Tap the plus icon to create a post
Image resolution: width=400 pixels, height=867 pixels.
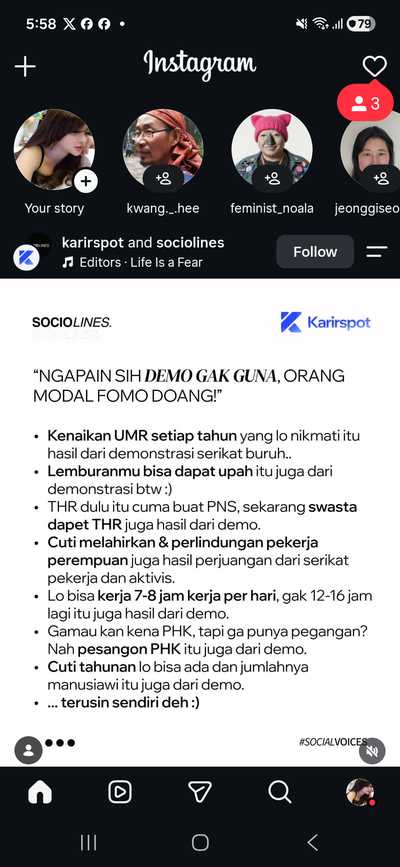click(25, 67)
